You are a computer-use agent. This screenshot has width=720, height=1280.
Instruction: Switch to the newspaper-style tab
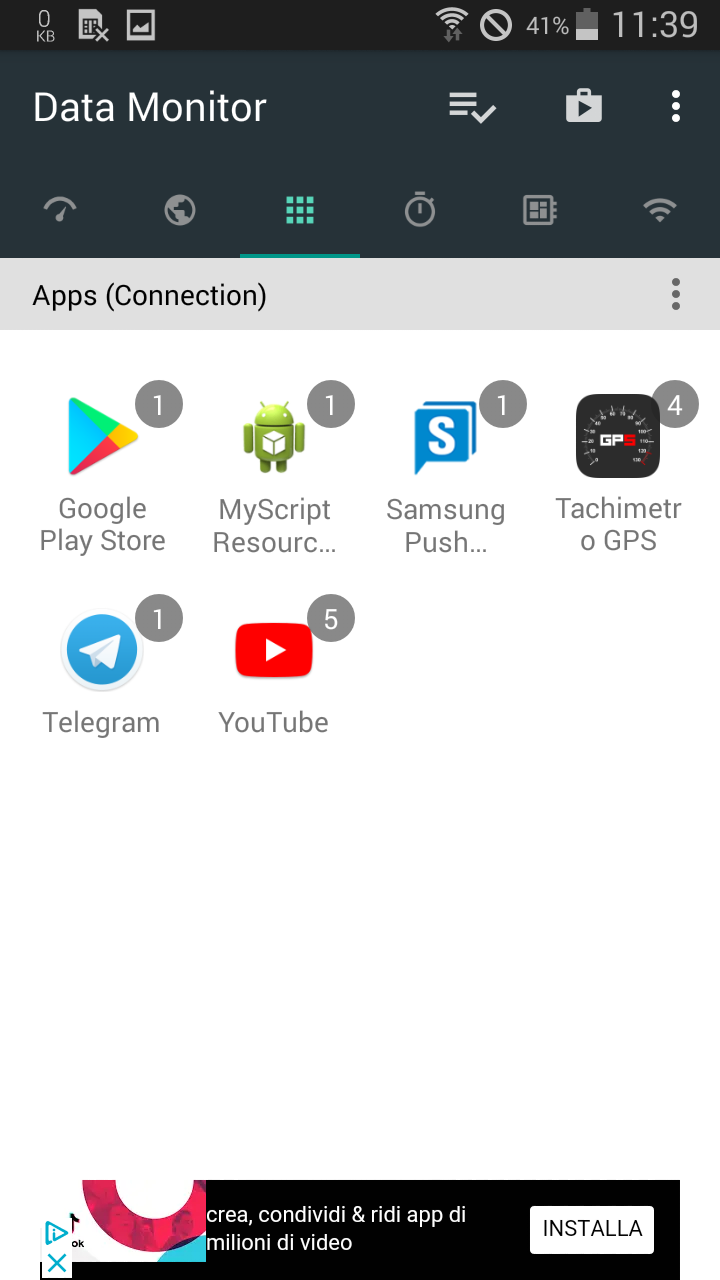[540, 210]
